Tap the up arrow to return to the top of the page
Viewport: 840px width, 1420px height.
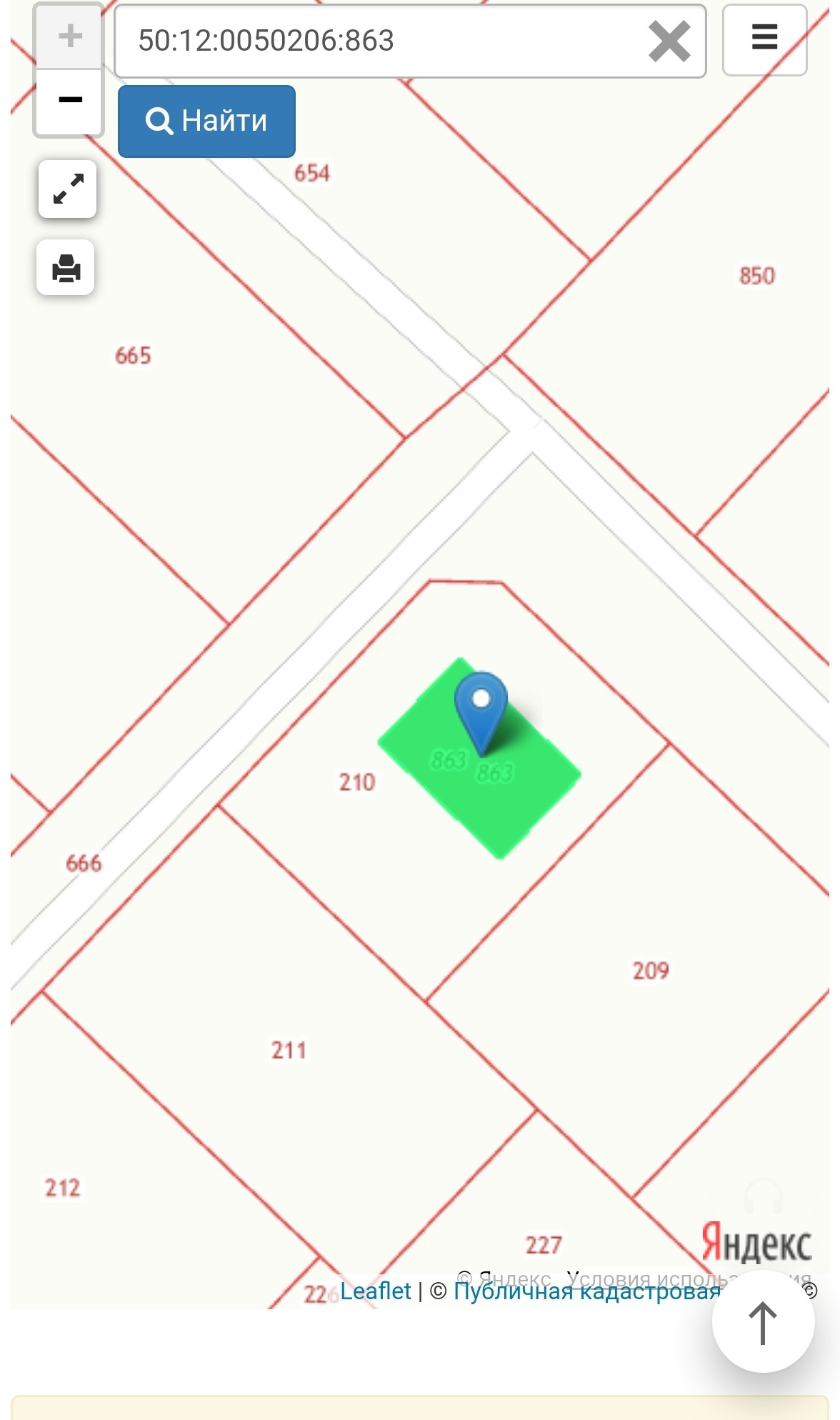[762, 1322]
